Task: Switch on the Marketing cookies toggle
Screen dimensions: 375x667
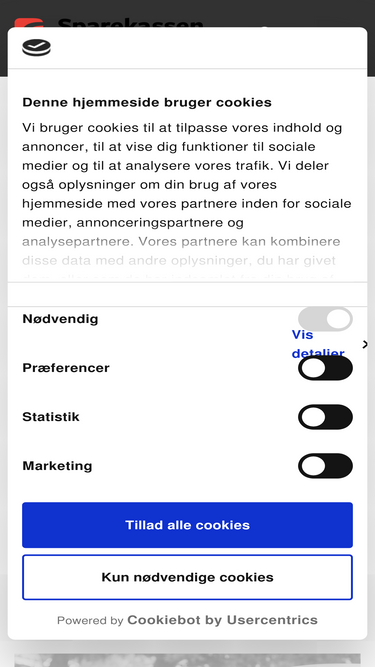Action: point(325,466)
